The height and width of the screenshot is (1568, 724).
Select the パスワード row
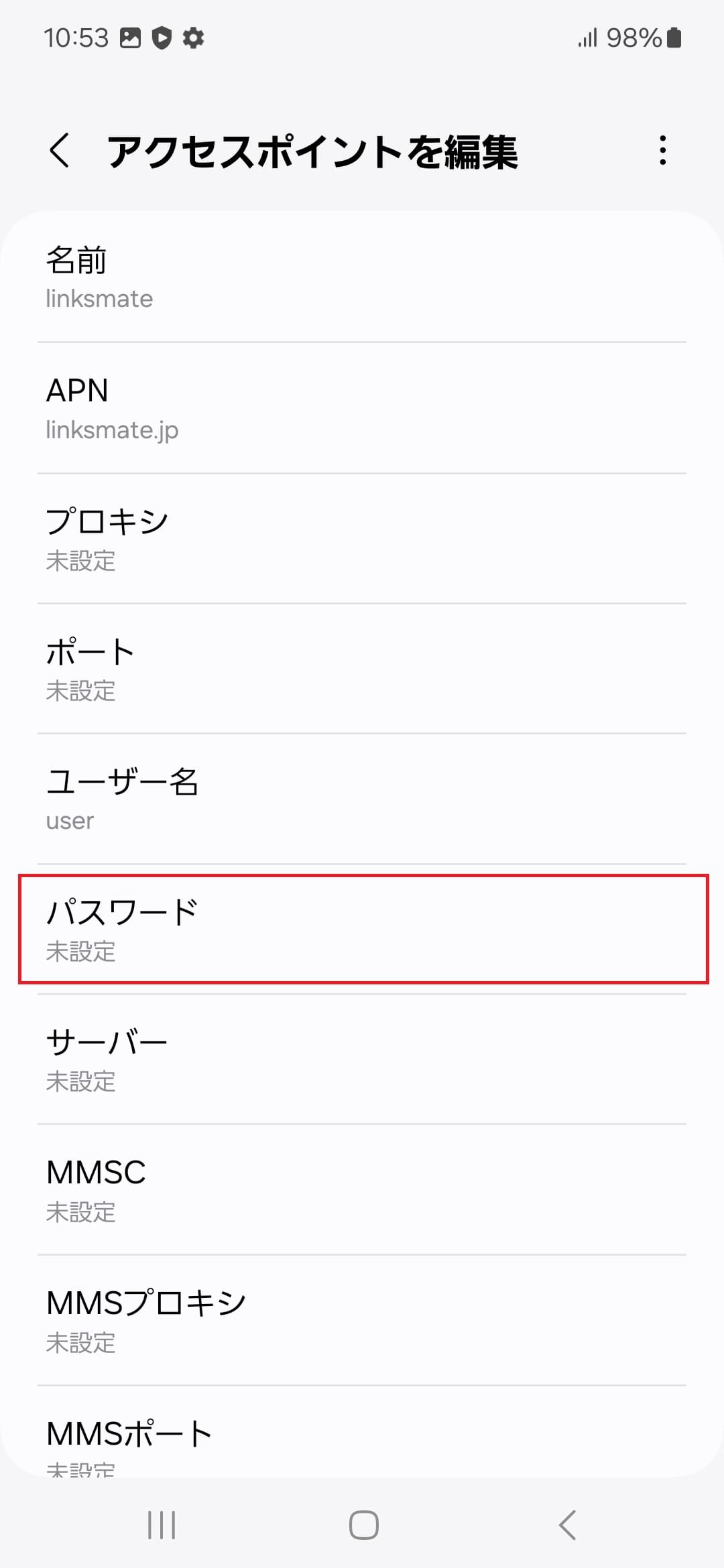pos(362,929)
